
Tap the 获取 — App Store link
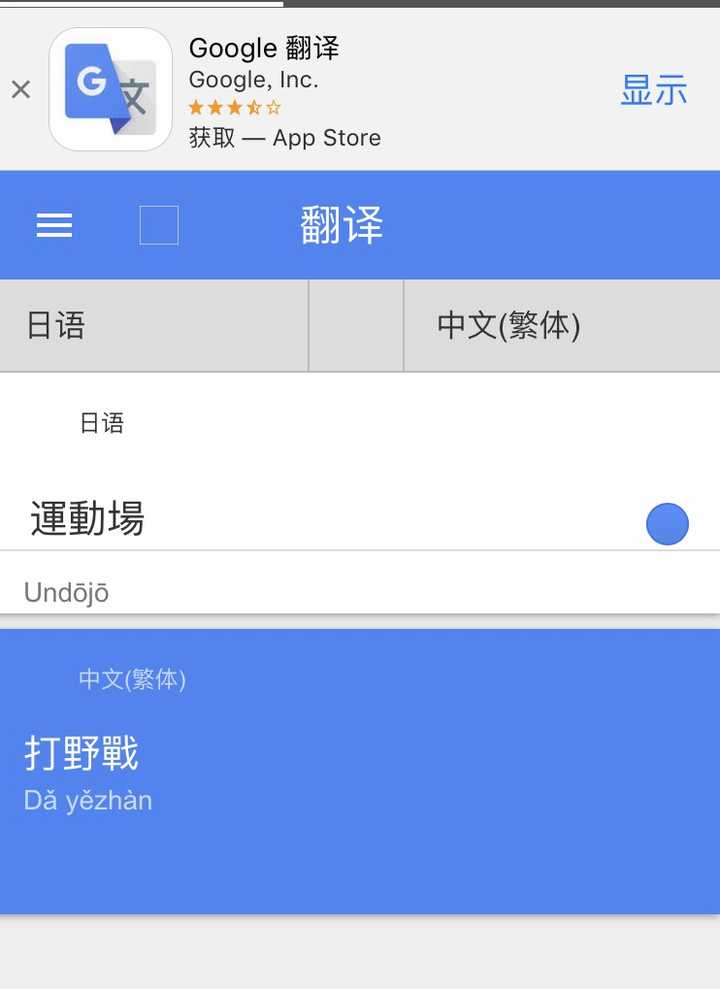pyautogui.click(x=283, y=138)
